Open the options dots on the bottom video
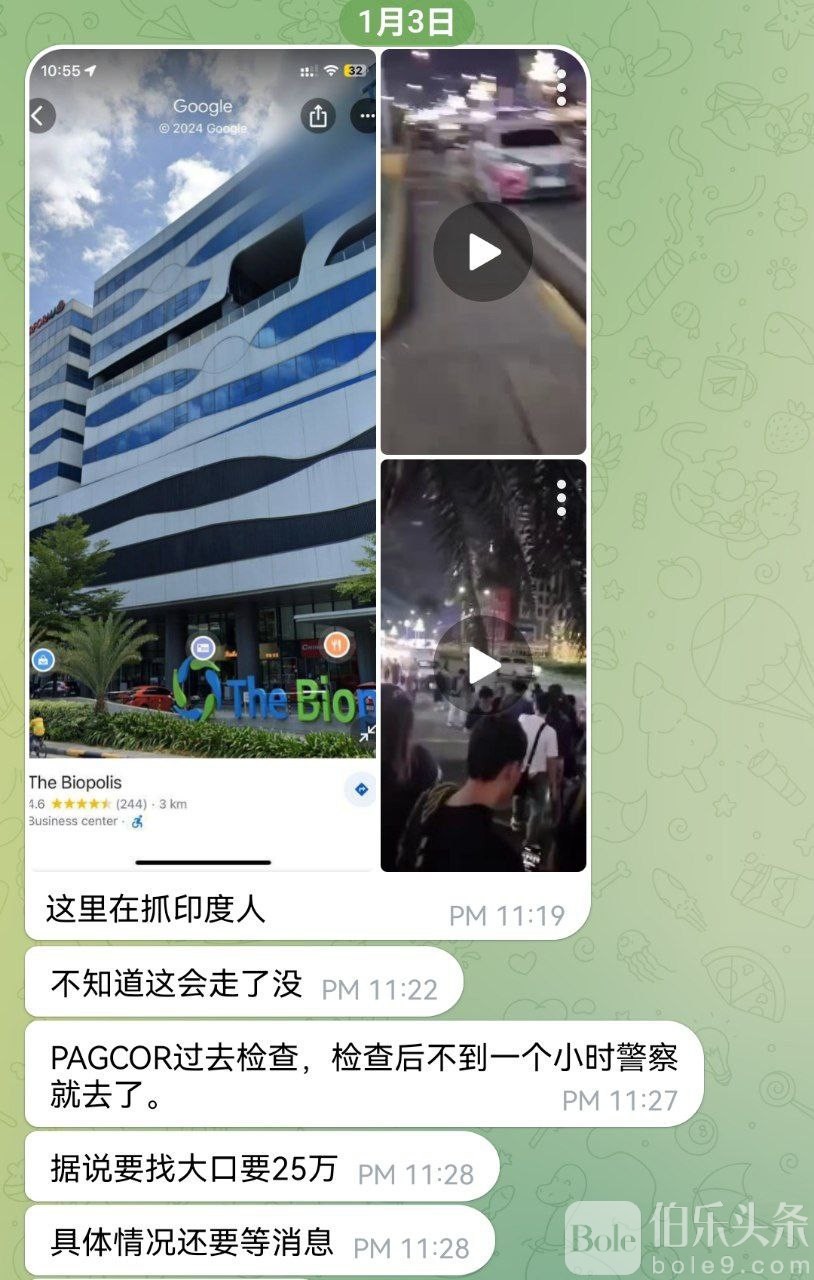This screenshot has height=1280, width=814. 561,497
